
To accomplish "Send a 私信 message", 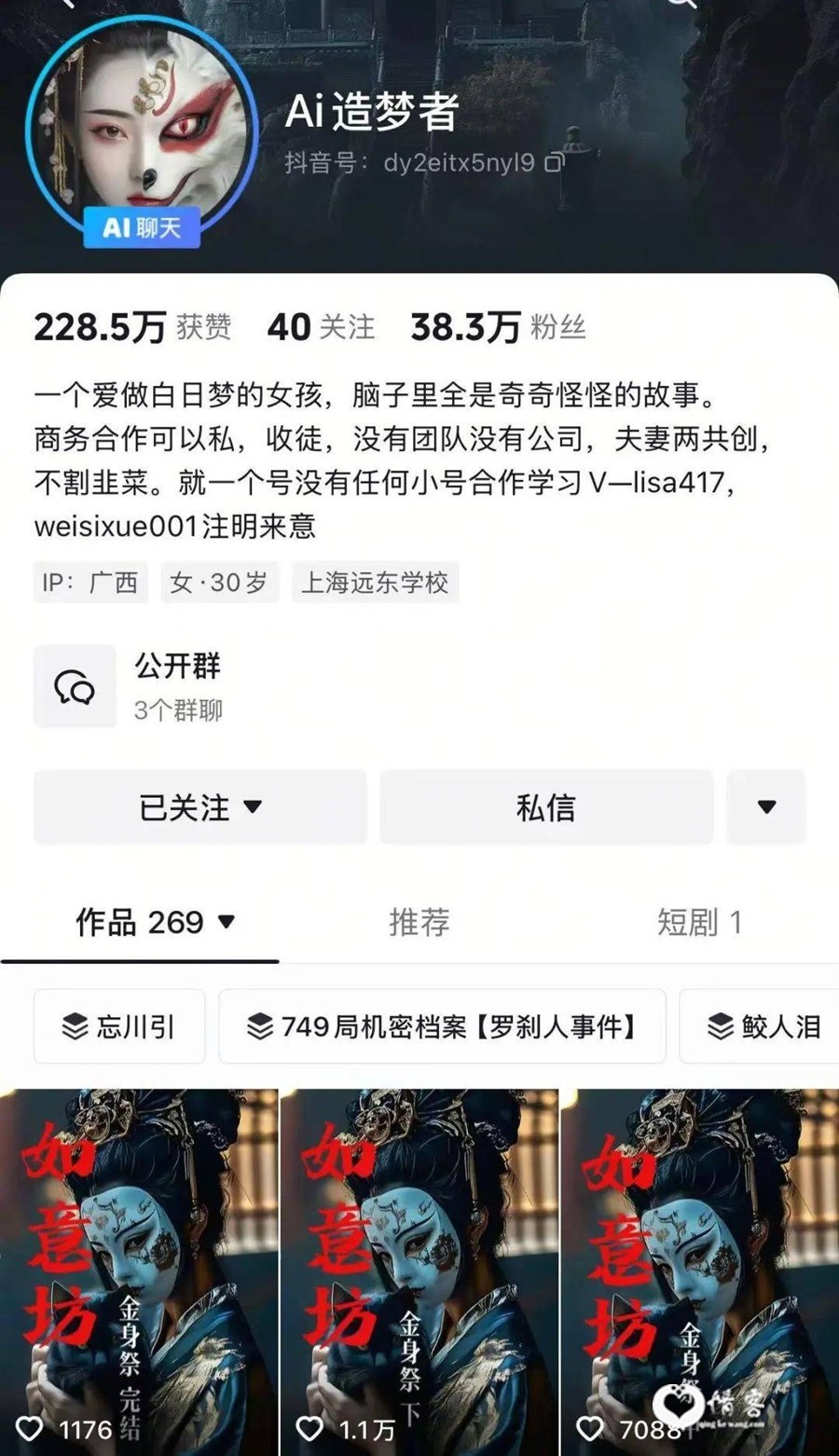I will coord(546,807).
